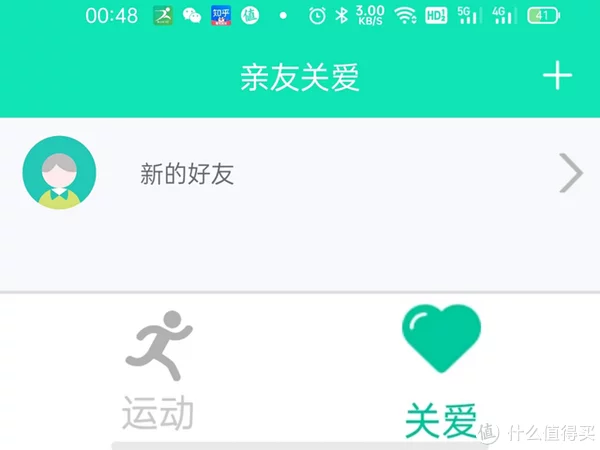Open the 新的好友 row
This screenshot has height=450, width=600.
click(x=300, y=174)
